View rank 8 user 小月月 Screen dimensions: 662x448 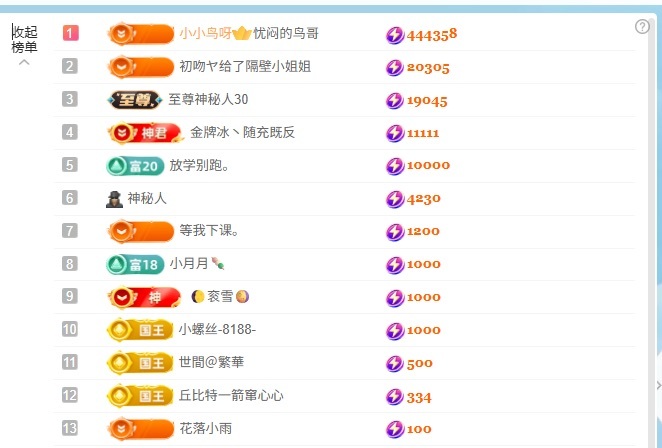tap(189, 264)
